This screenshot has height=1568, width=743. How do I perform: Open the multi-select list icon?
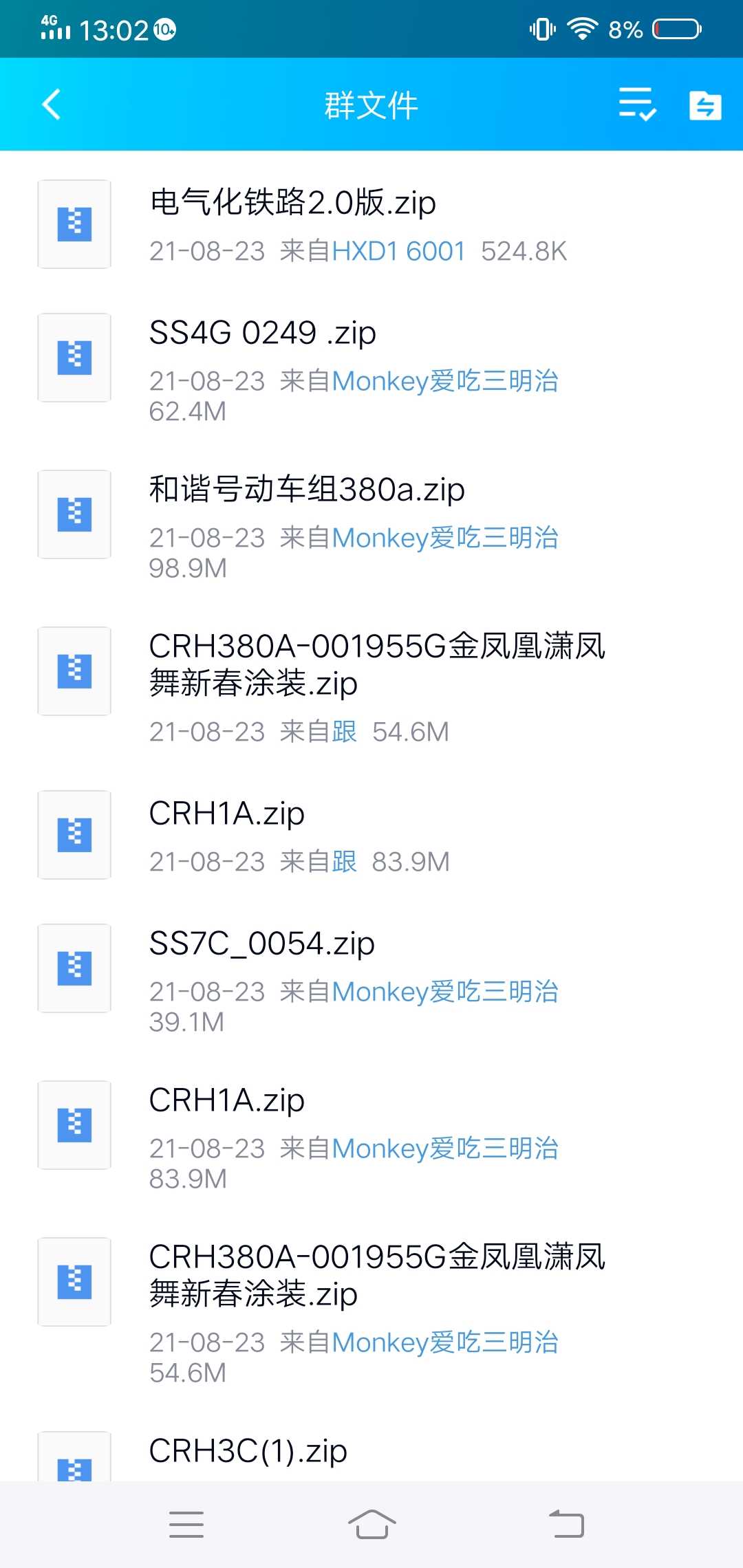(x=637, y=105)
